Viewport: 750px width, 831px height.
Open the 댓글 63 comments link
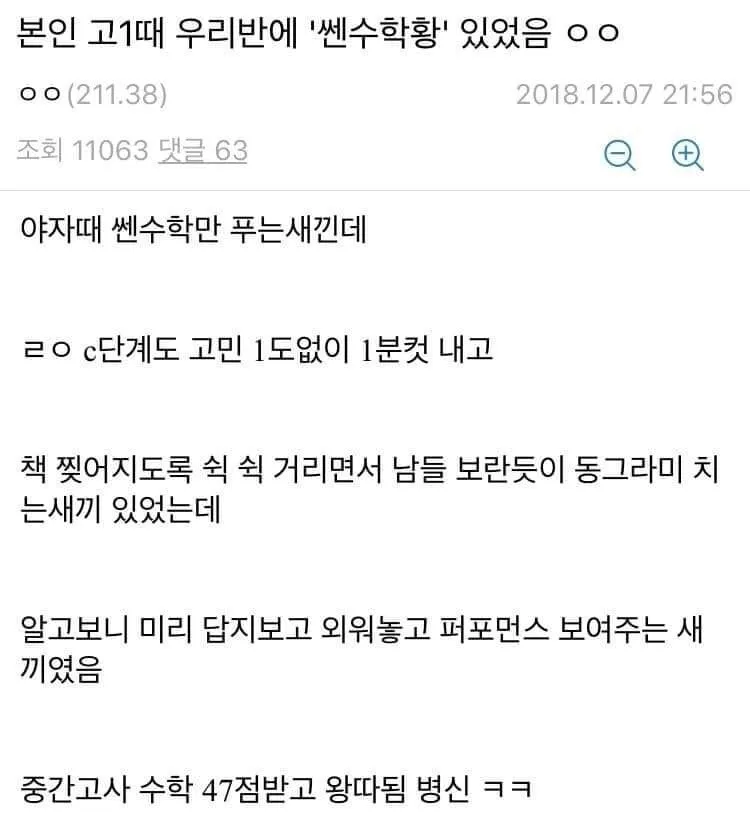(203, 151)
